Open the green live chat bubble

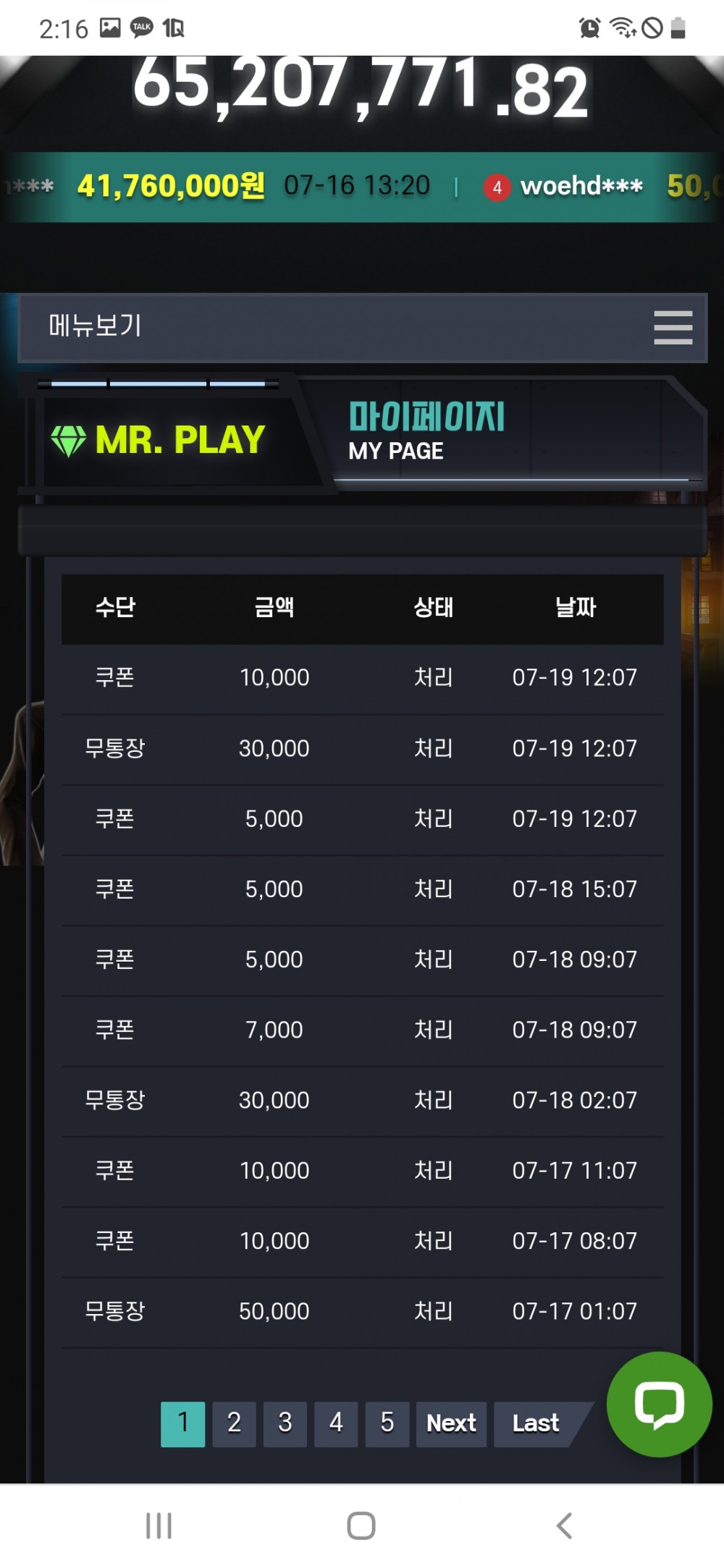coord(659,1404)
